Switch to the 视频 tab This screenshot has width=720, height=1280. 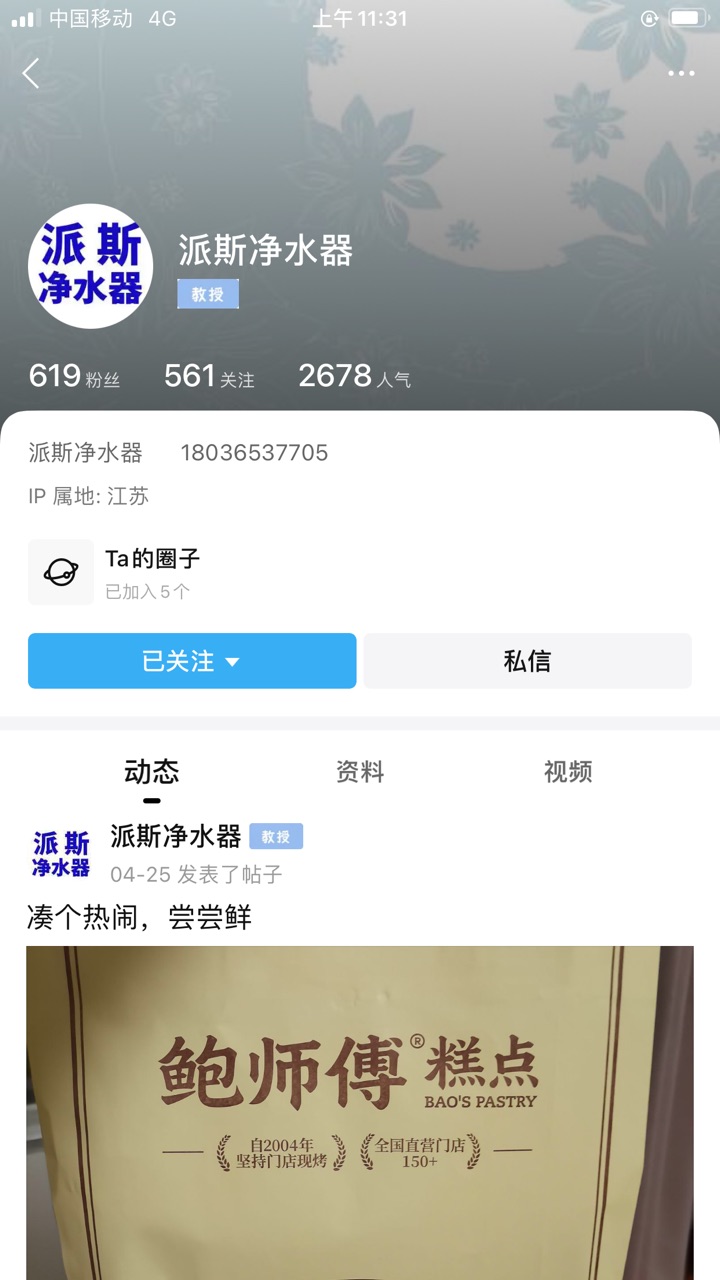tap(568, 772)
